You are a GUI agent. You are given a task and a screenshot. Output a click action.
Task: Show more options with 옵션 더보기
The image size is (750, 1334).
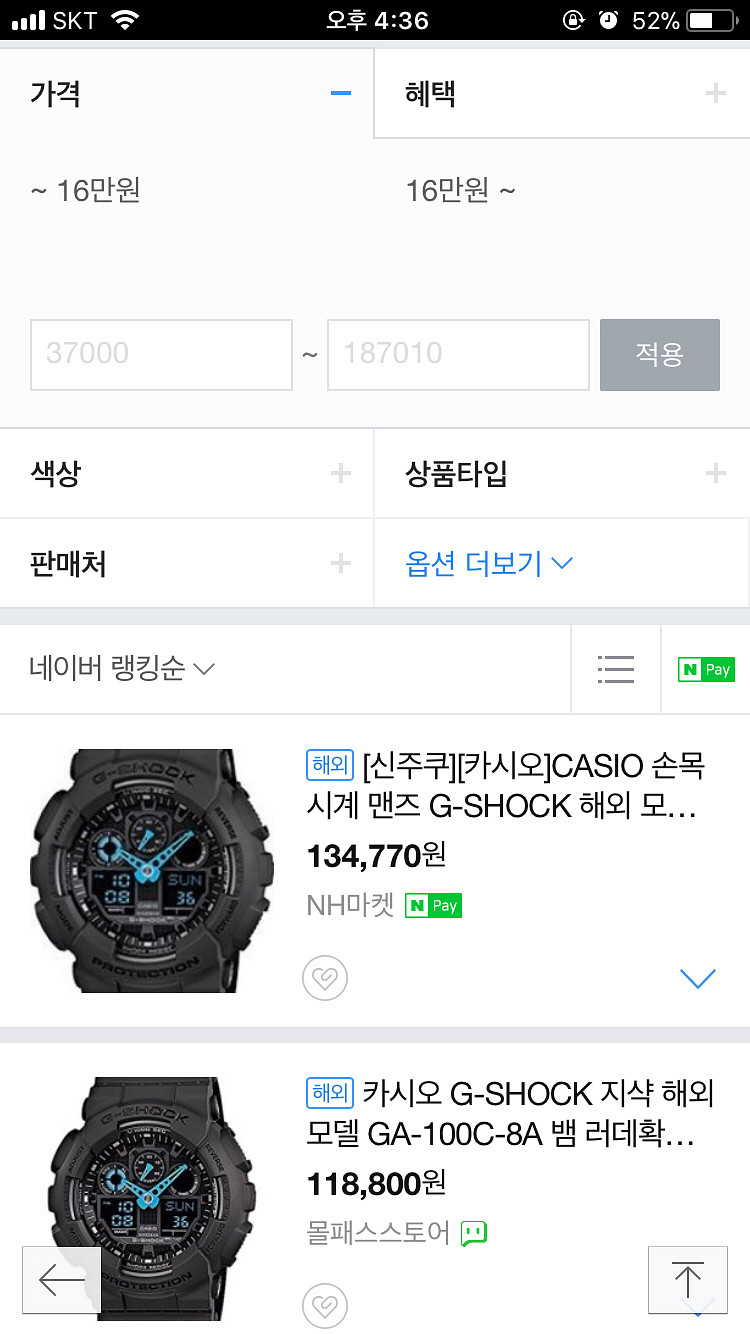coord(489,564)
